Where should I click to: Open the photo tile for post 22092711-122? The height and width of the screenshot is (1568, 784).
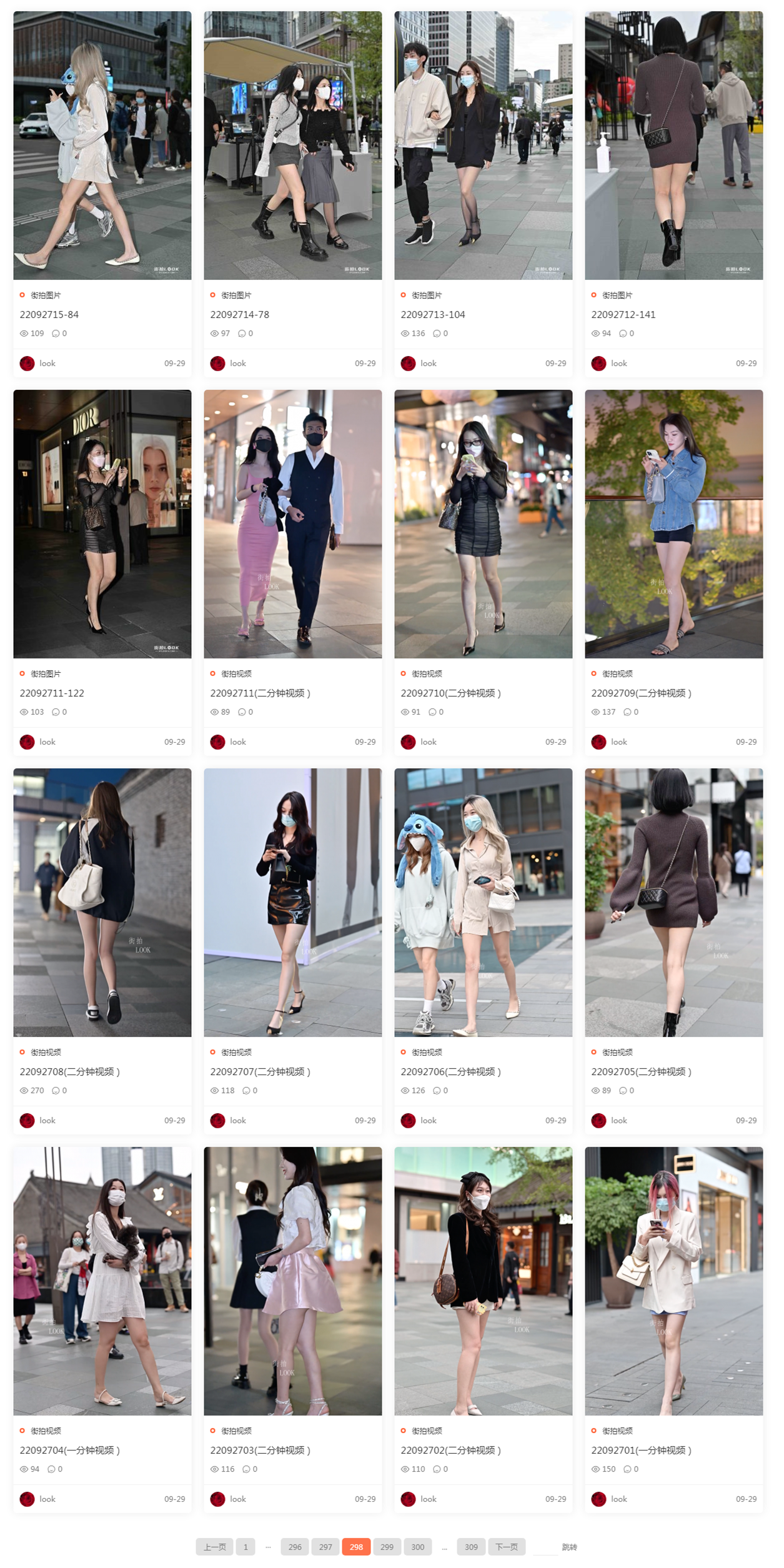[x=102, y=523]
